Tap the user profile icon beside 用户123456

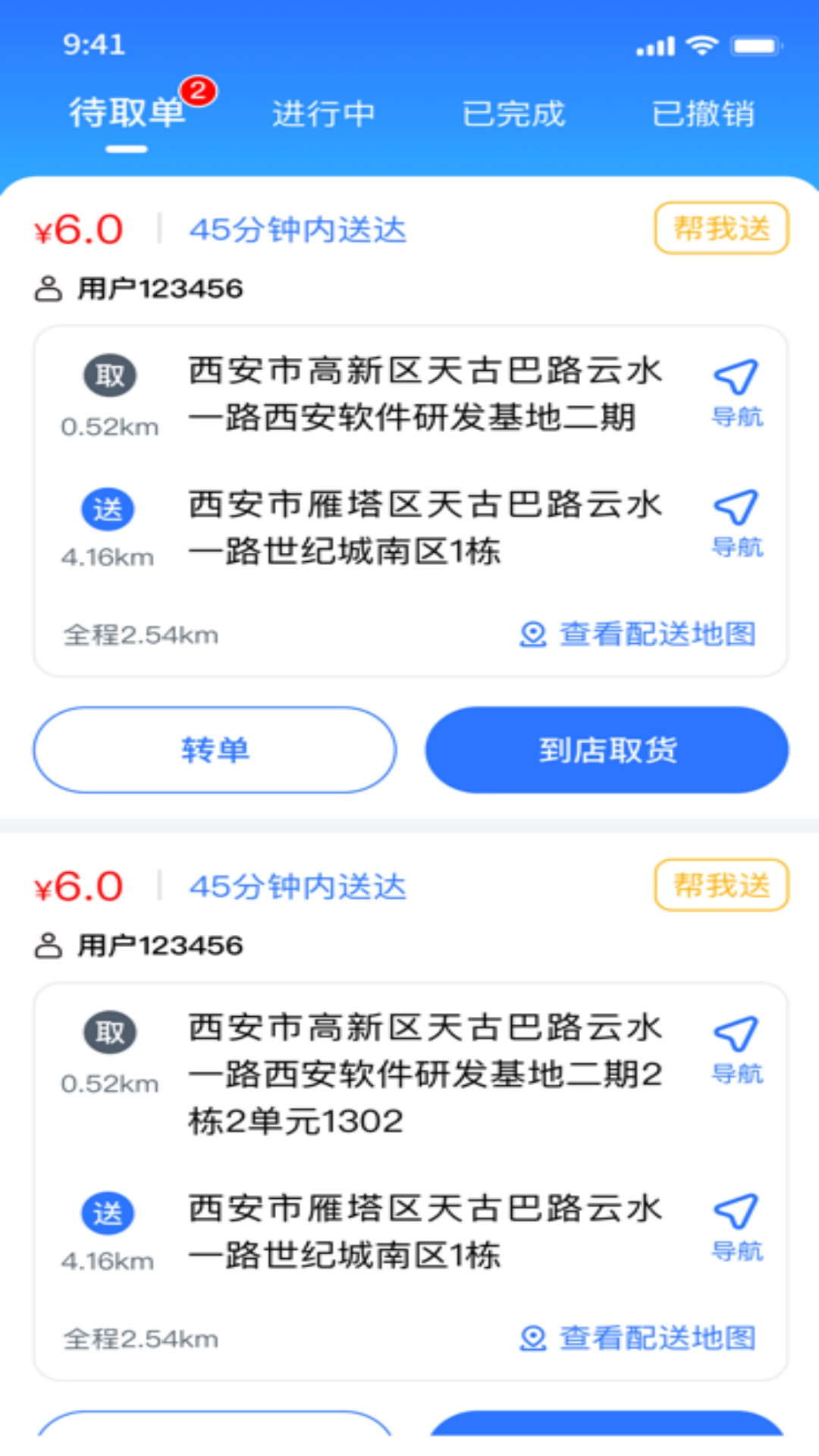click(47, 287)
